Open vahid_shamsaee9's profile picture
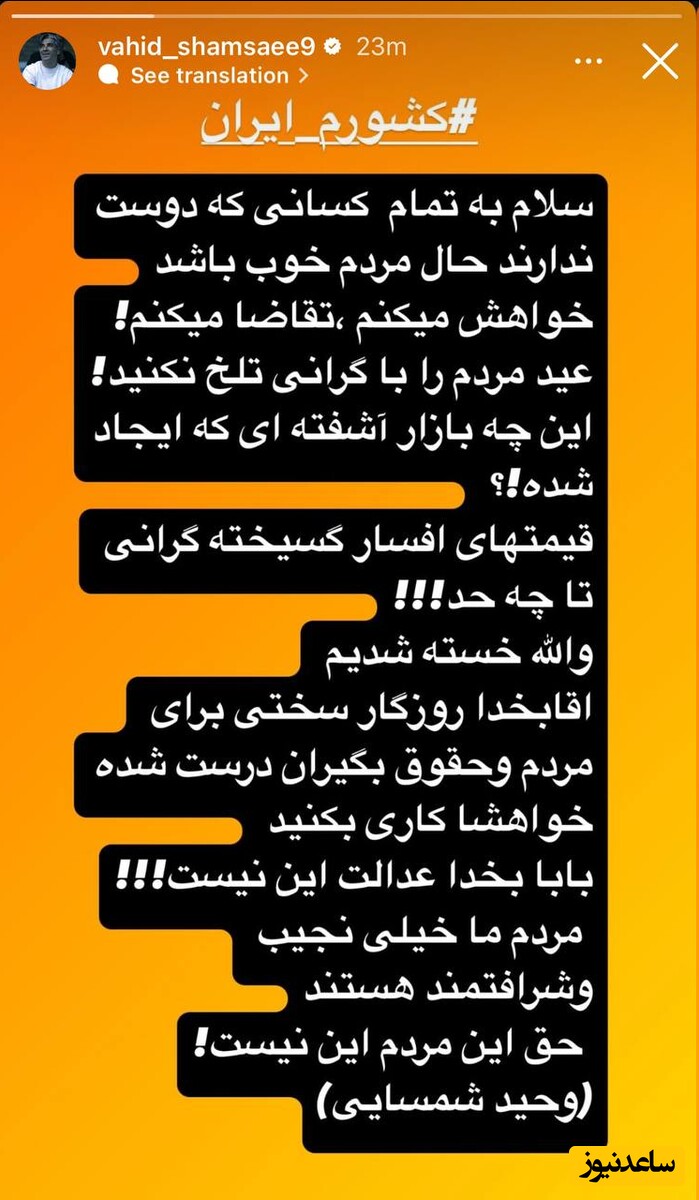 (47, 61)
